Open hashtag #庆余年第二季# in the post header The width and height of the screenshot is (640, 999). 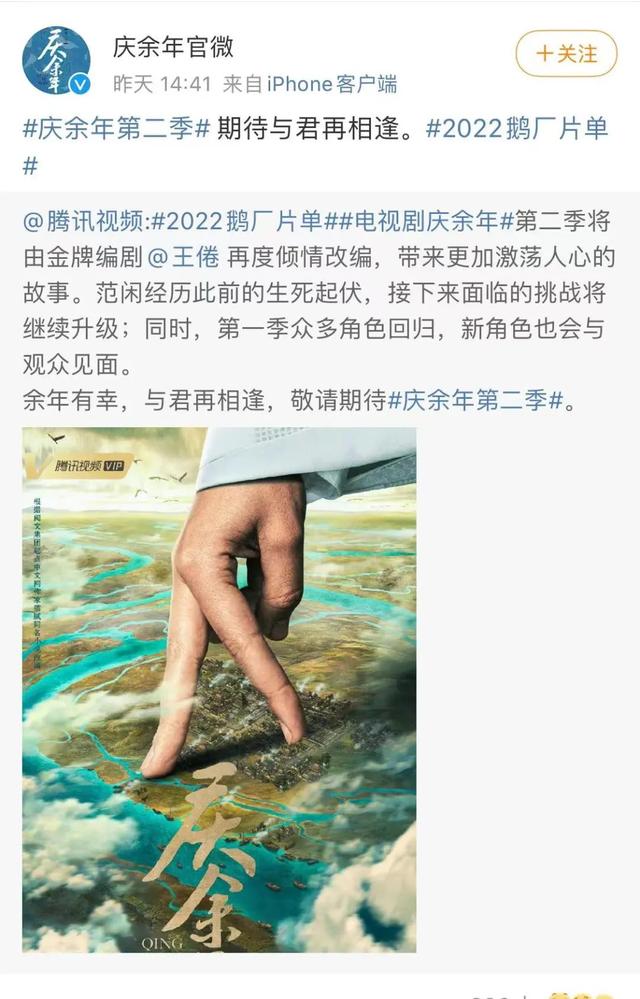[x=115, y=130]
